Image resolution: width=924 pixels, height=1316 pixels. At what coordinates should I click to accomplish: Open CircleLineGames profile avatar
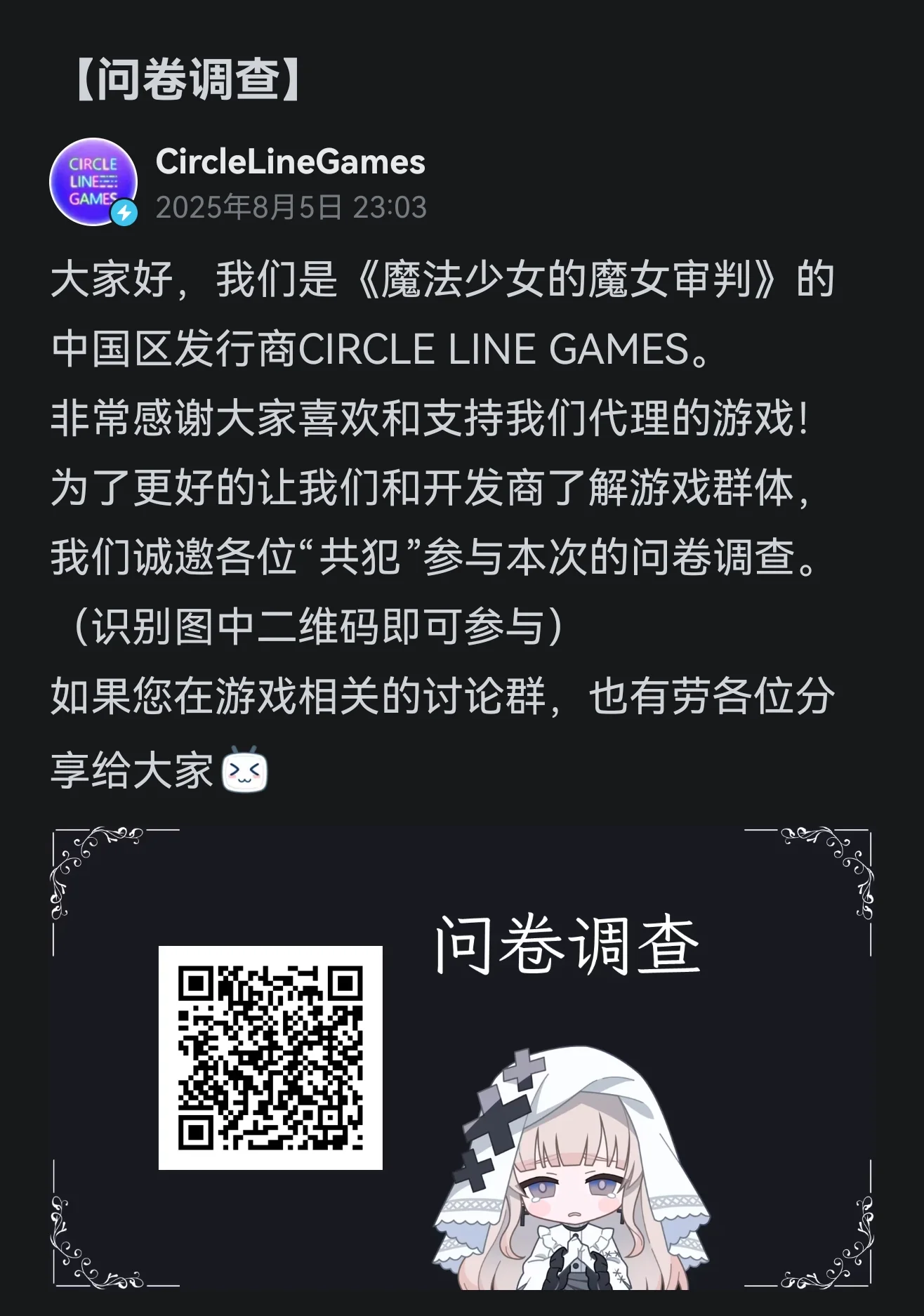coord(93,181)
